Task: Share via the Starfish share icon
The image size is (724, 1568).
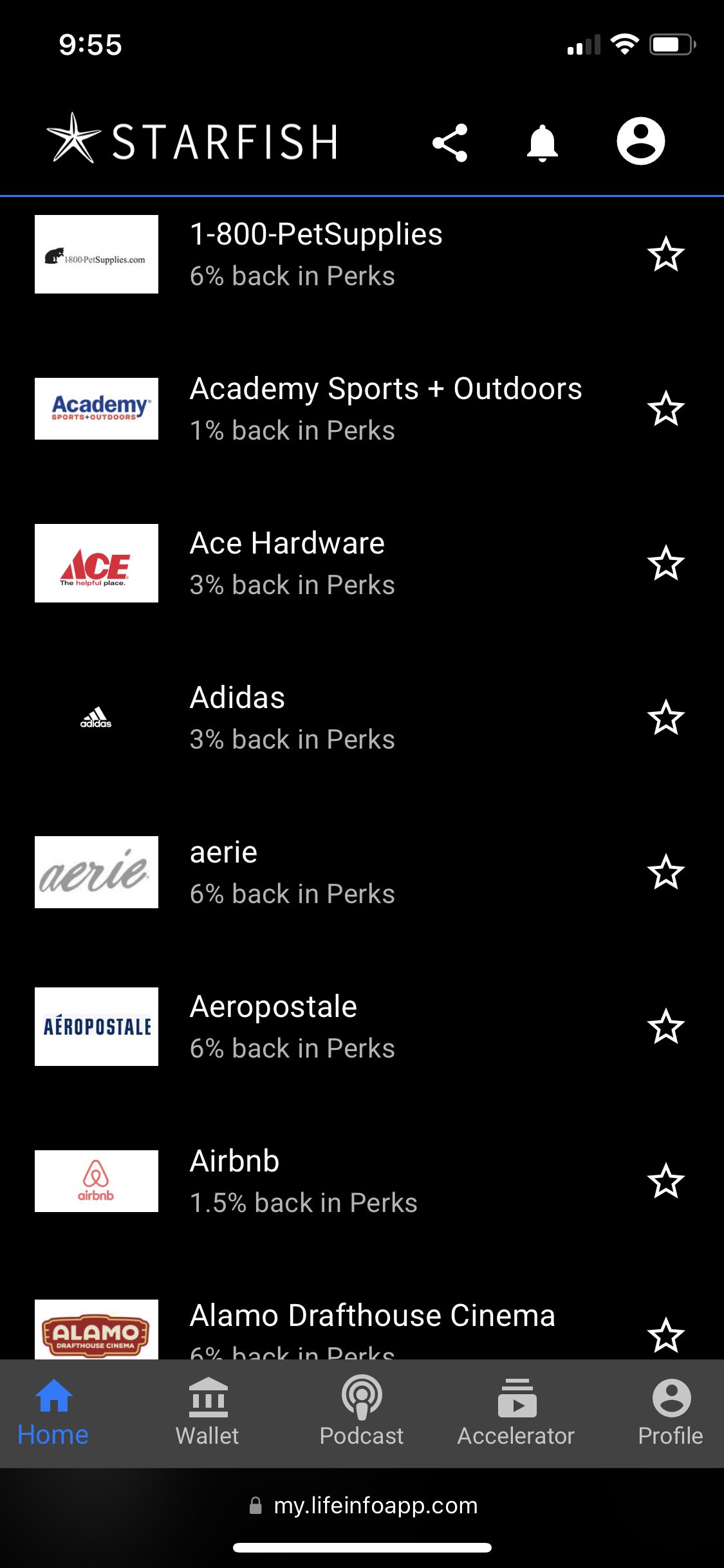Action: tap(450, 142)
